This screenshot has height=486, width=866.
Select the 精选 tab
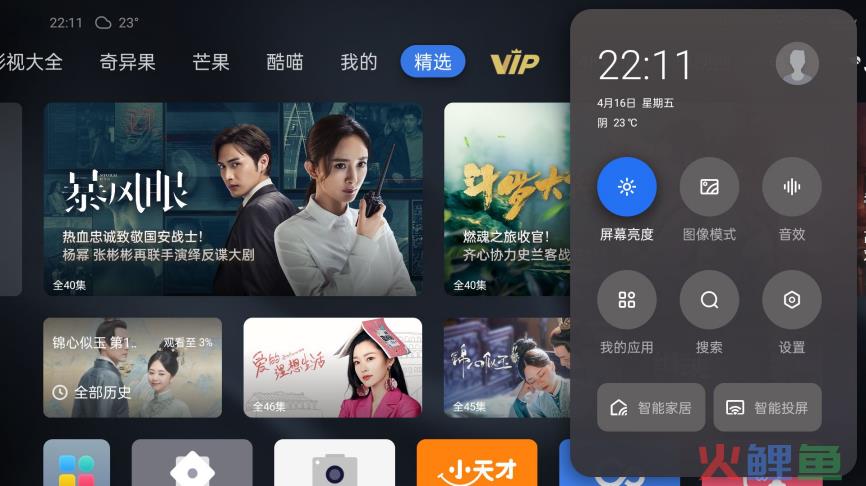433,62
